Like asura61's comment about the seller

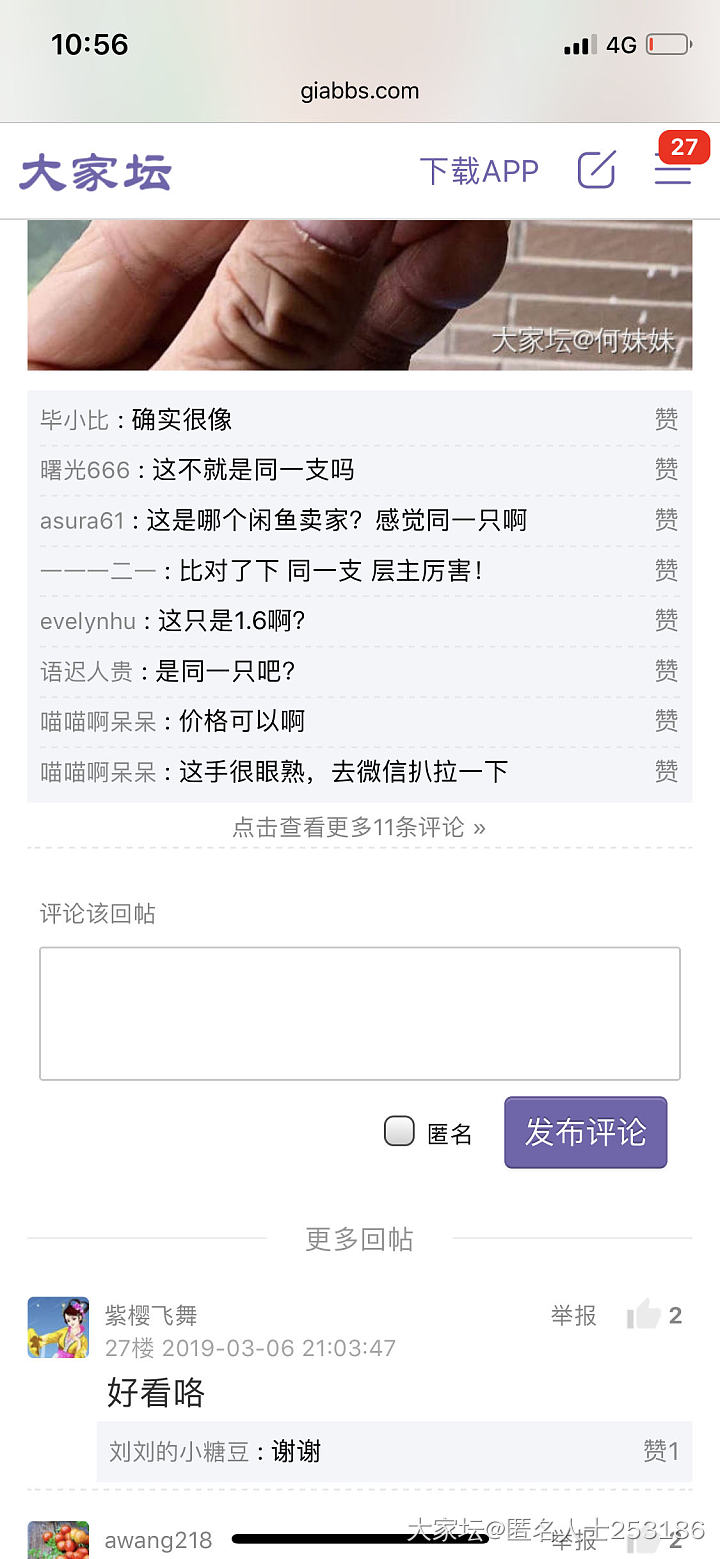tap(666, 520)
